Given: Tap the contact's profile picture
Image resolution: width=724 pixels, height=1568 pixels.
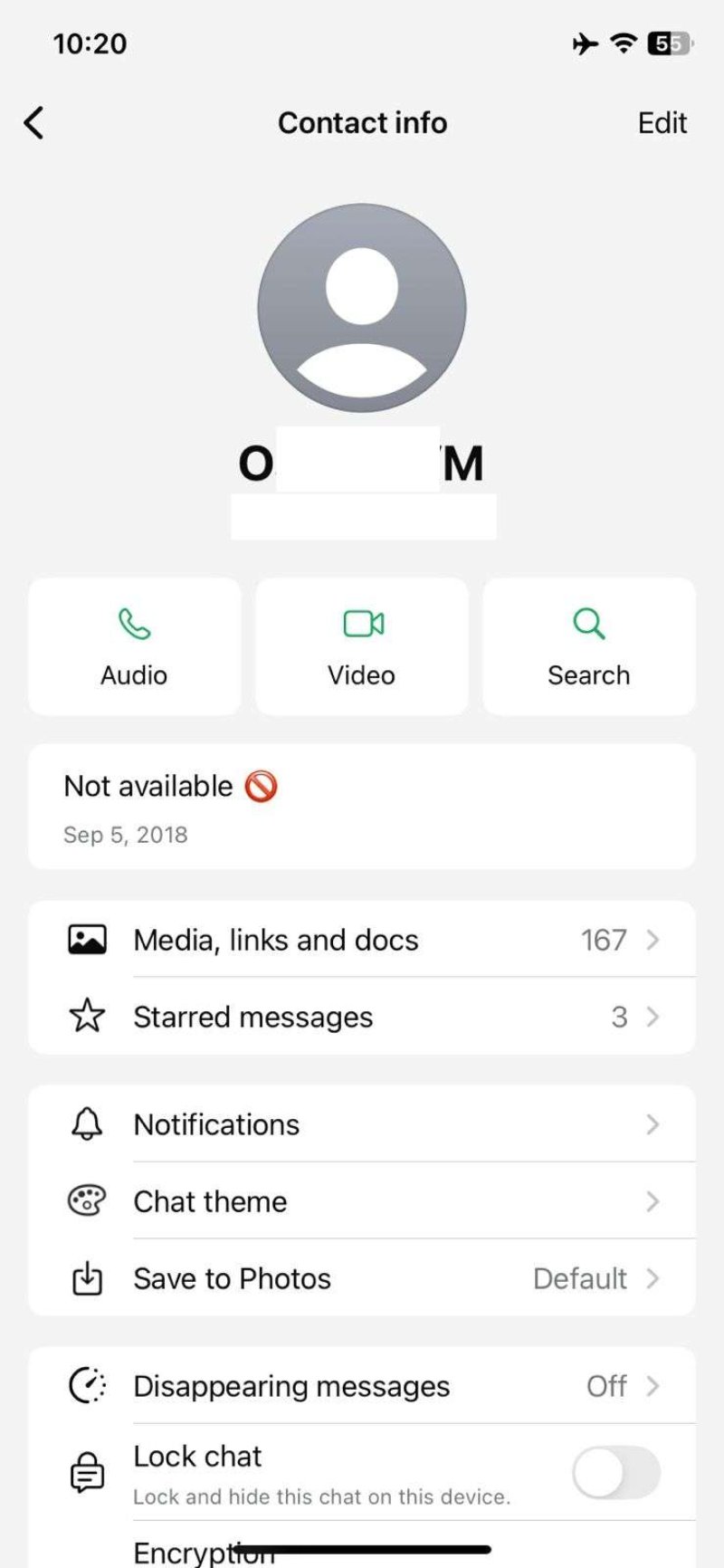Looking at the screenshot, I should pyautogui.click(x=362, y=307).
